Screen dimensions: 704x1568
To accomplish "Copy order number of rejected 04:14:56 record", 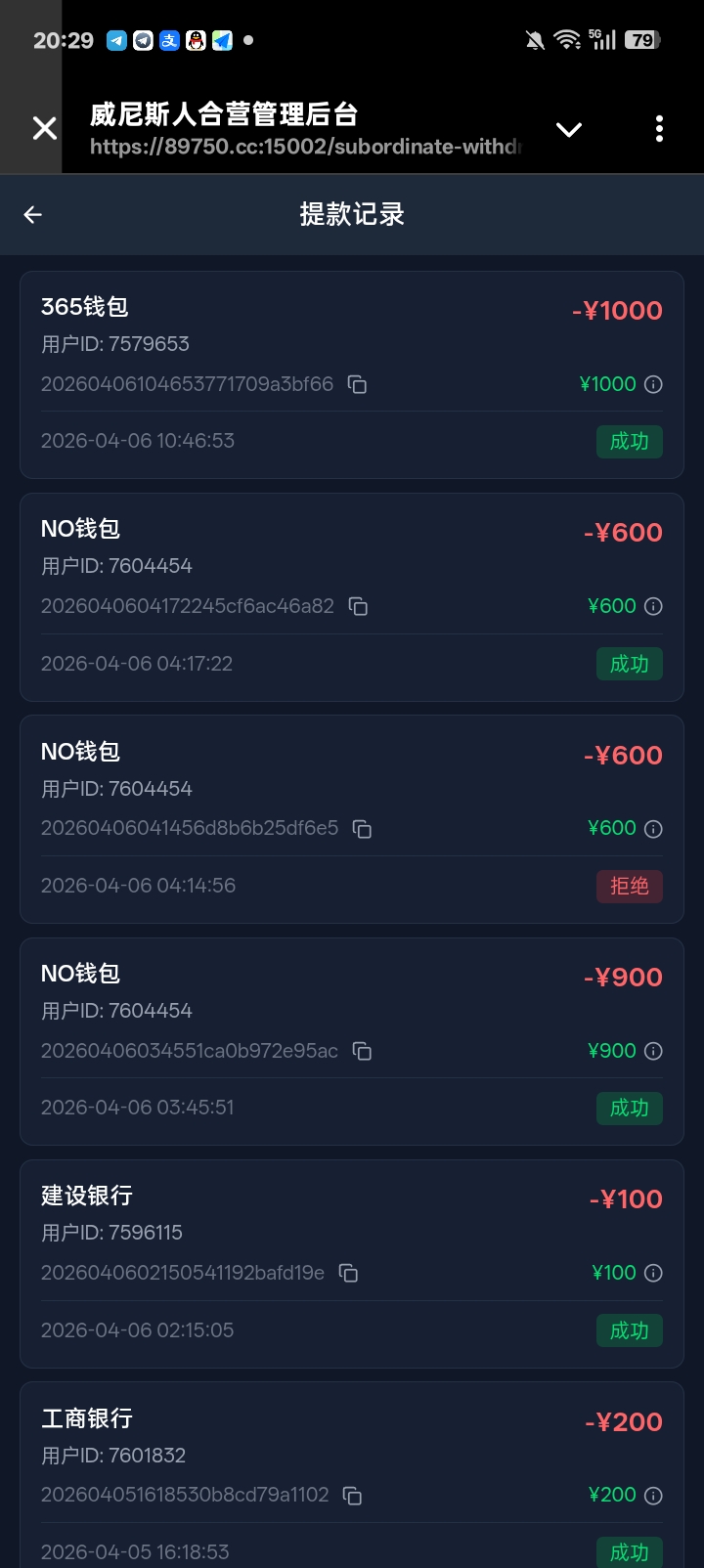I will point(363,829).
